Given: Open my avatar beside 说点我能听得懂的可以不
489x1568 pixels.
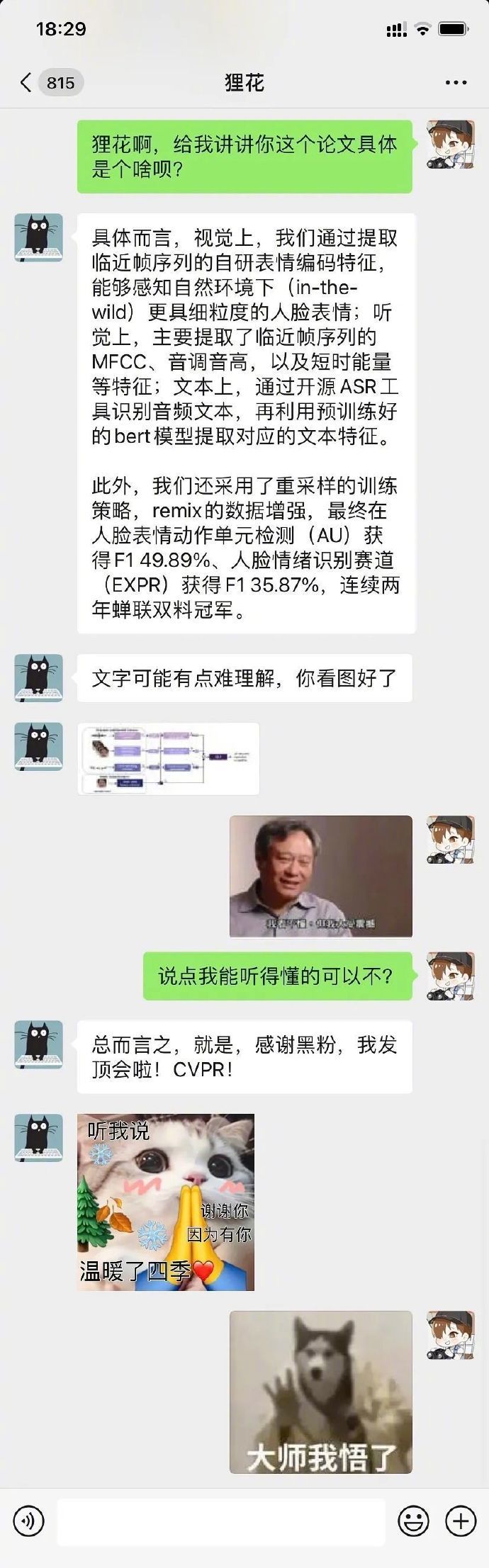Looking at the screenshot, I should [450, 976].
